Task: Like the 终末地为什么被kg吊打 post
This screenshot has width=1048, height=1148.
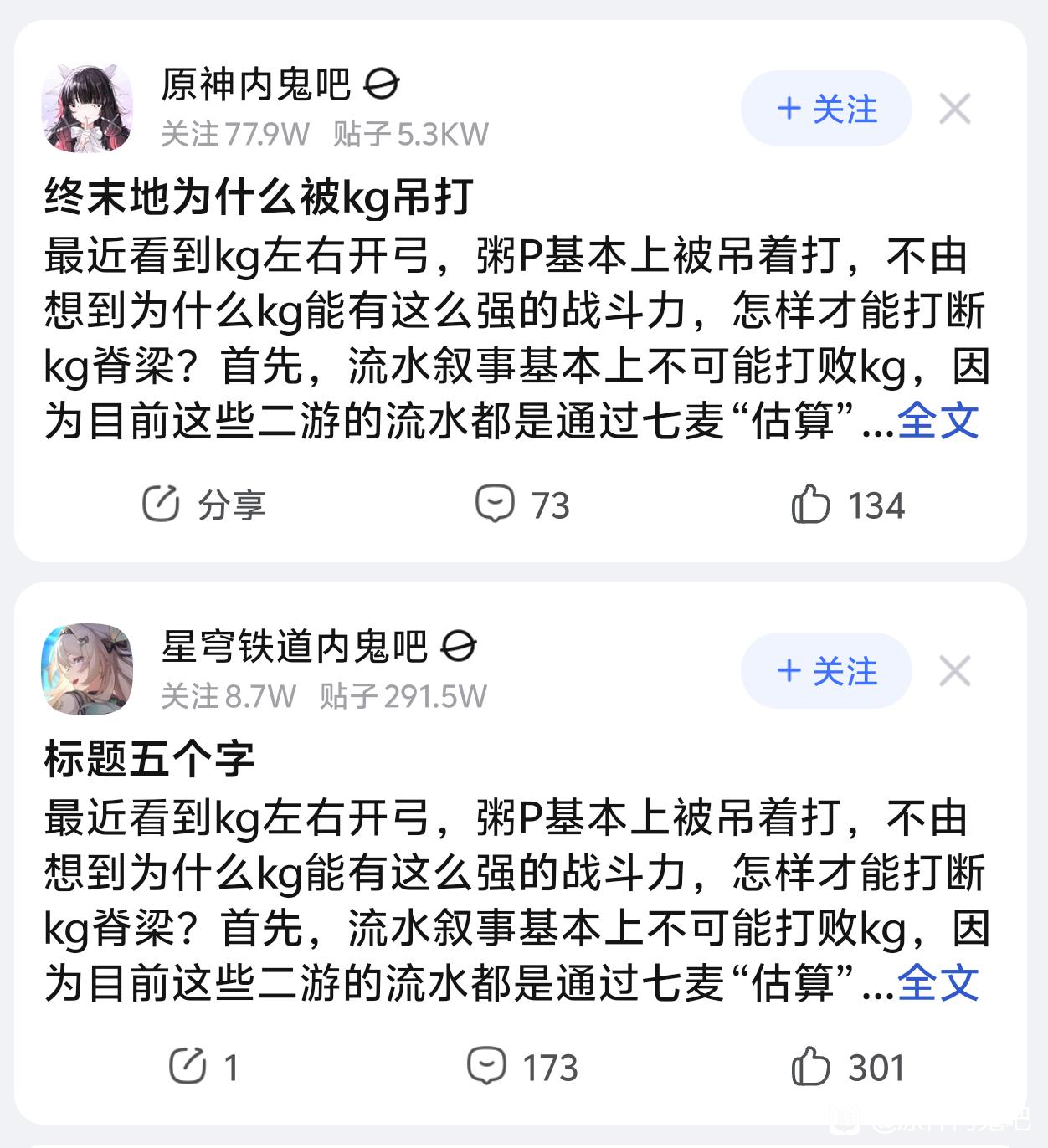Action: tap(847, 505)
